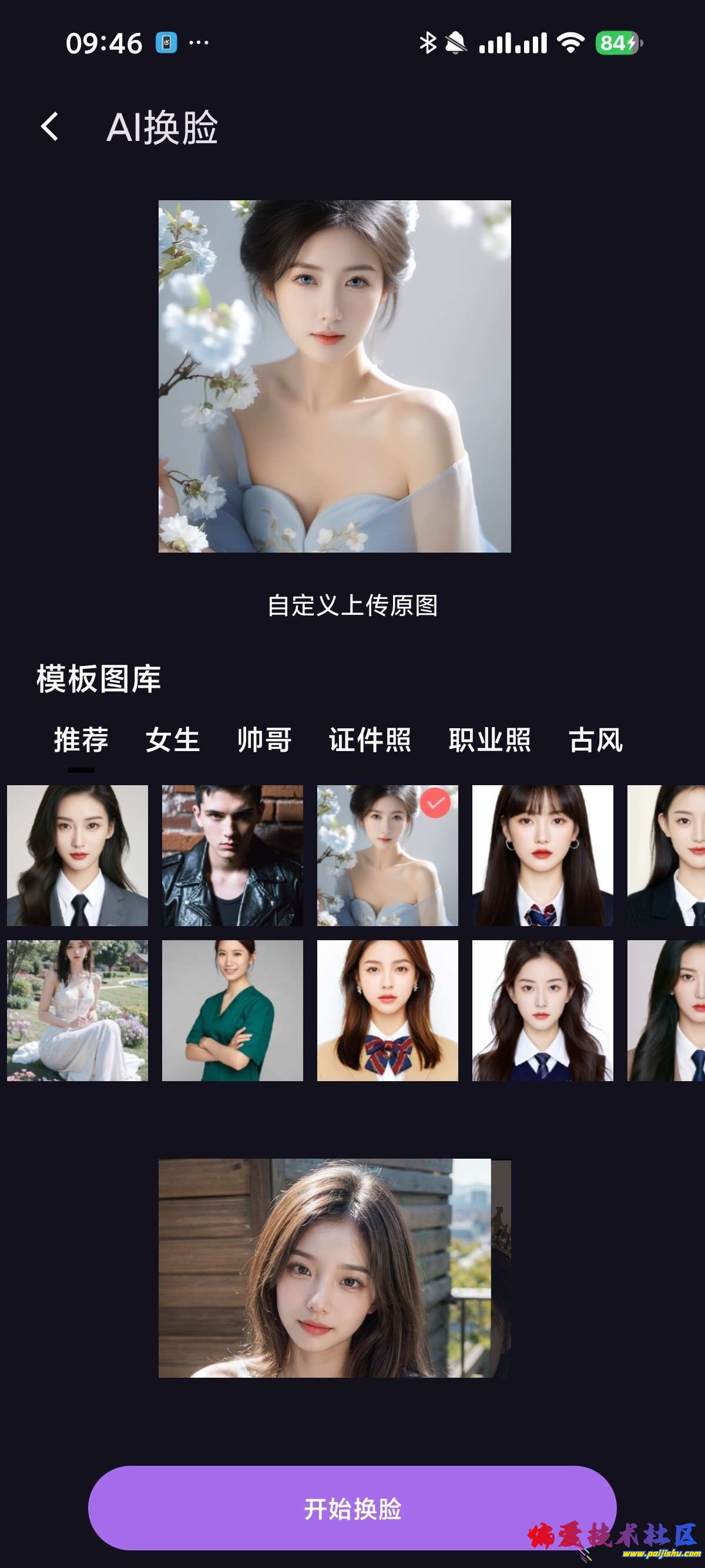Screen dimensions: 705x1568
Task: Choose the navy vest white collar template
Action: click(542, 1011)
